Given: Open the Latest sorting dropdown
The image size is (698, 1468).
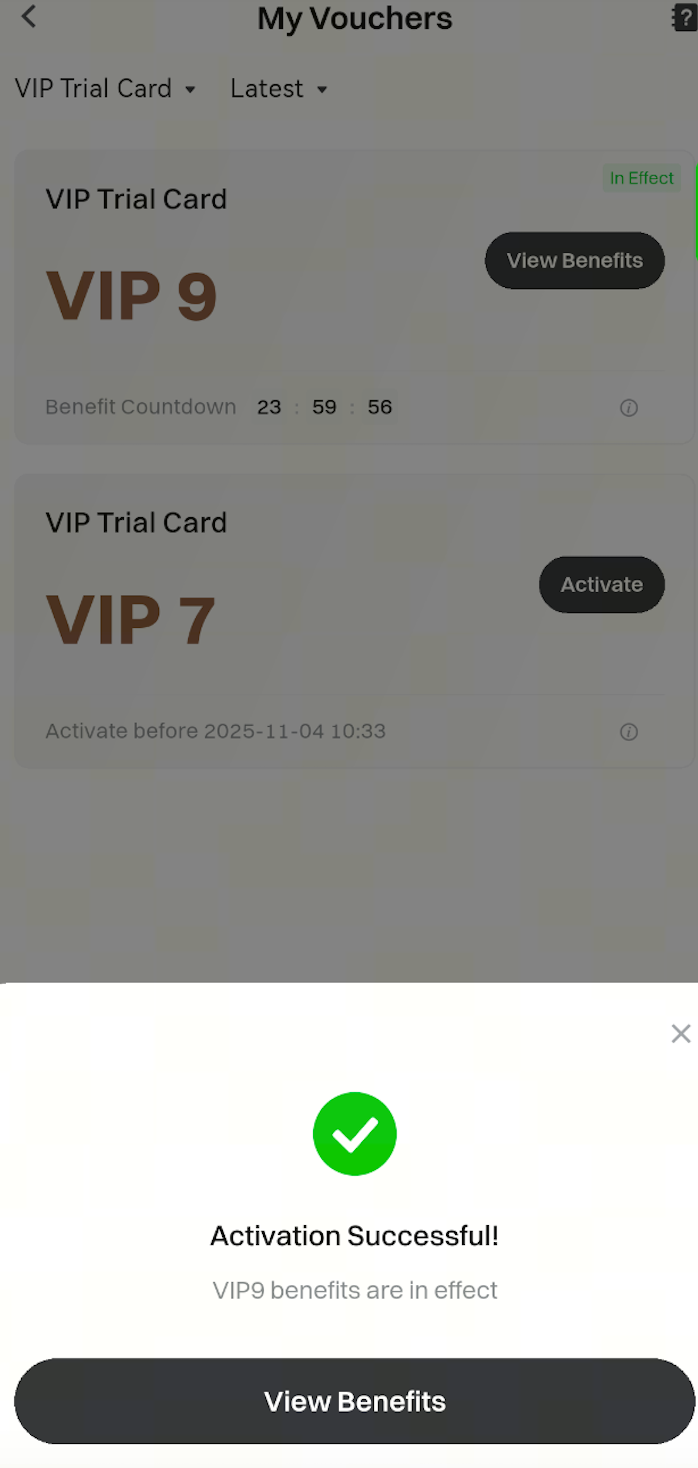Looking at the screenshot, I should (279, 89).
